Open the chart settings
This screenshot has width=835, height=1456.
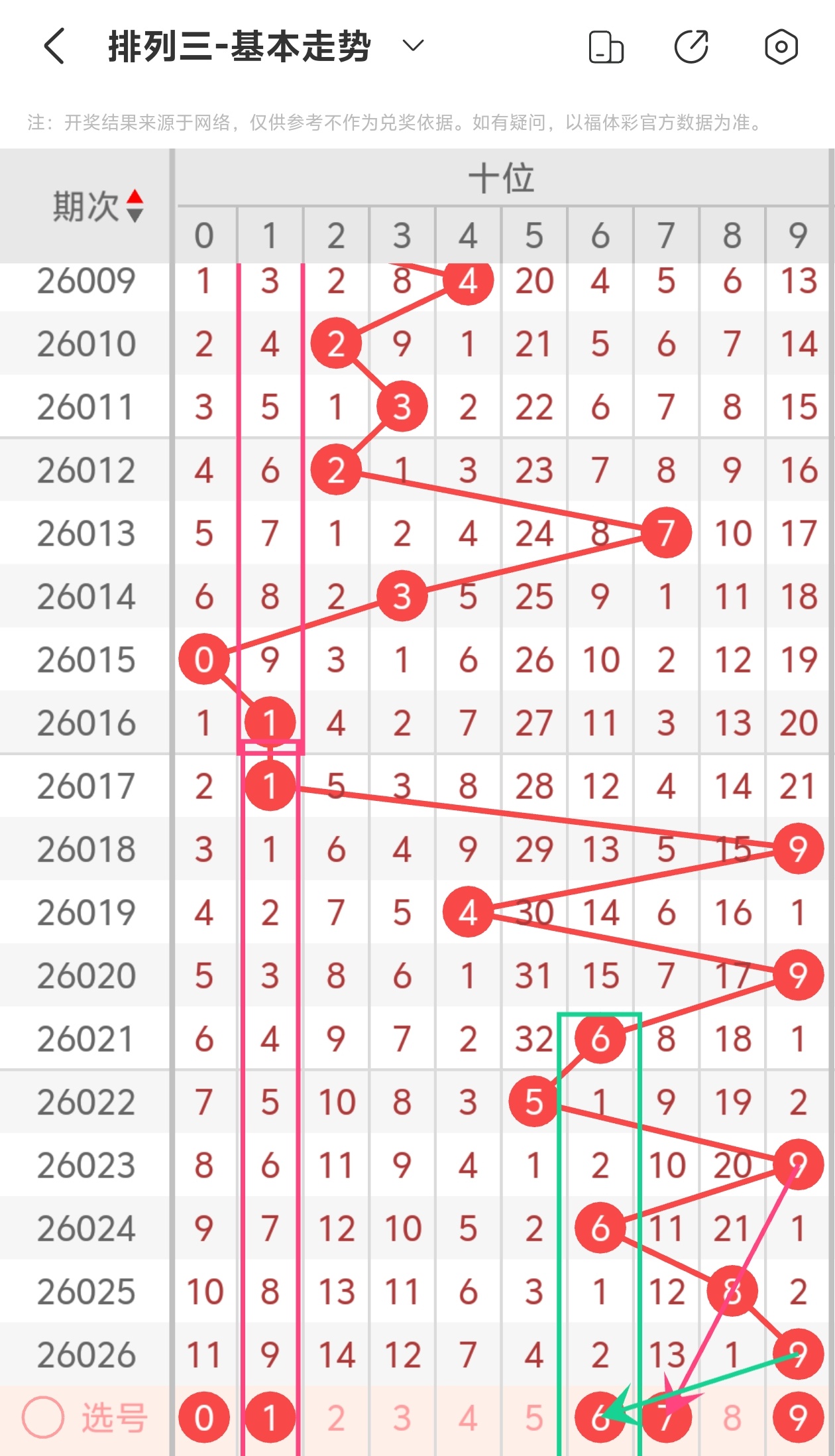pos(781,47)
